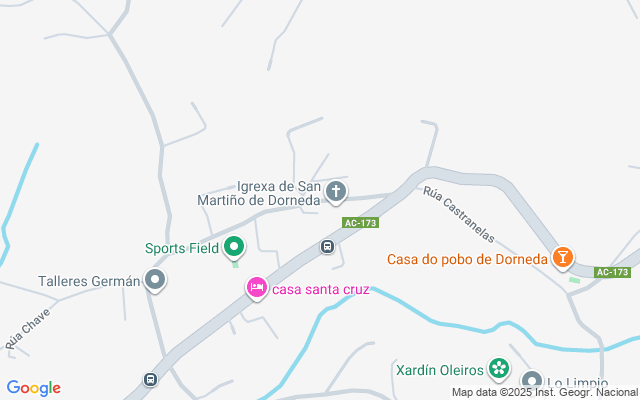
Task: Select the bus stop icon near the AC-173 label
Action: tap(326, 247)
